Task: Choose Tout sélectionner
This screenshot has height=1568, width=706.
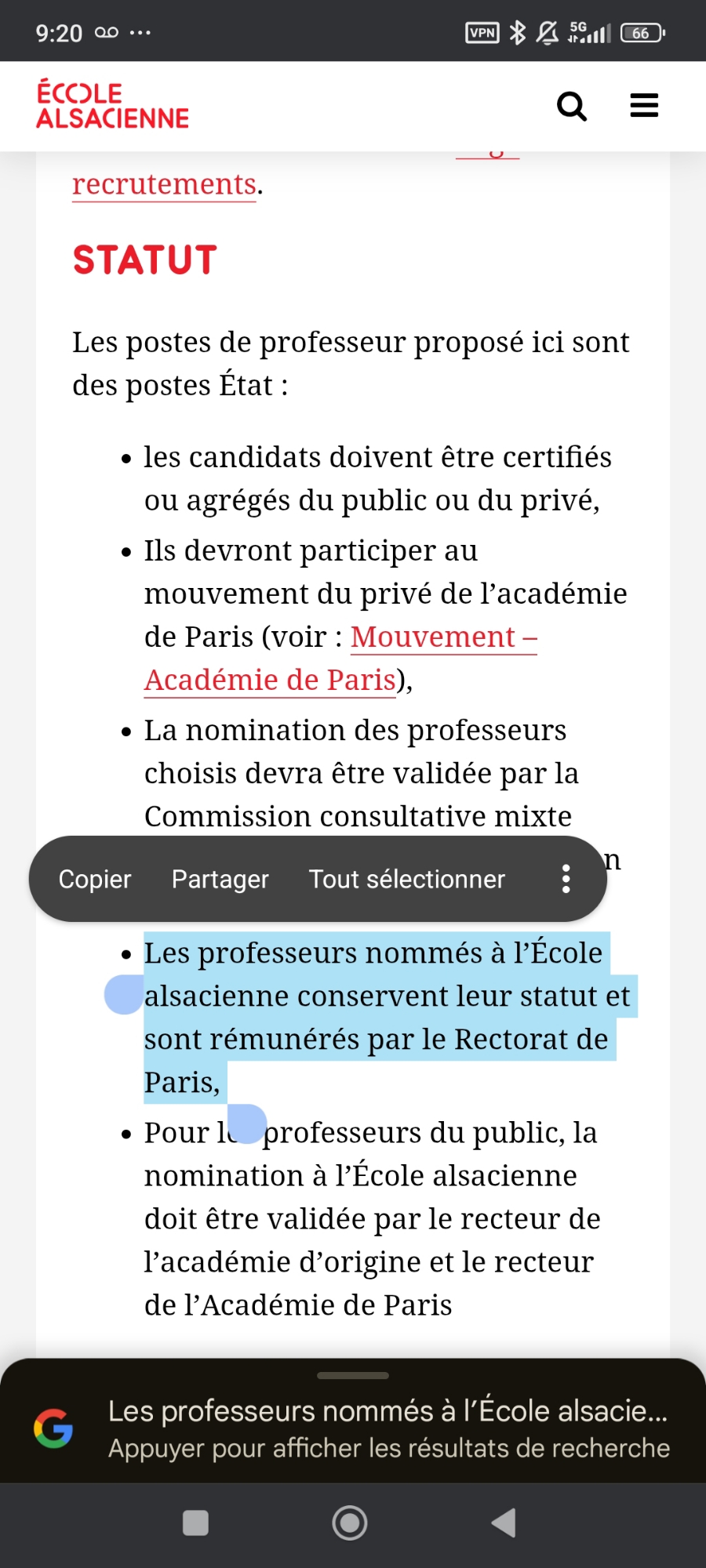Action: pos(406,879)
